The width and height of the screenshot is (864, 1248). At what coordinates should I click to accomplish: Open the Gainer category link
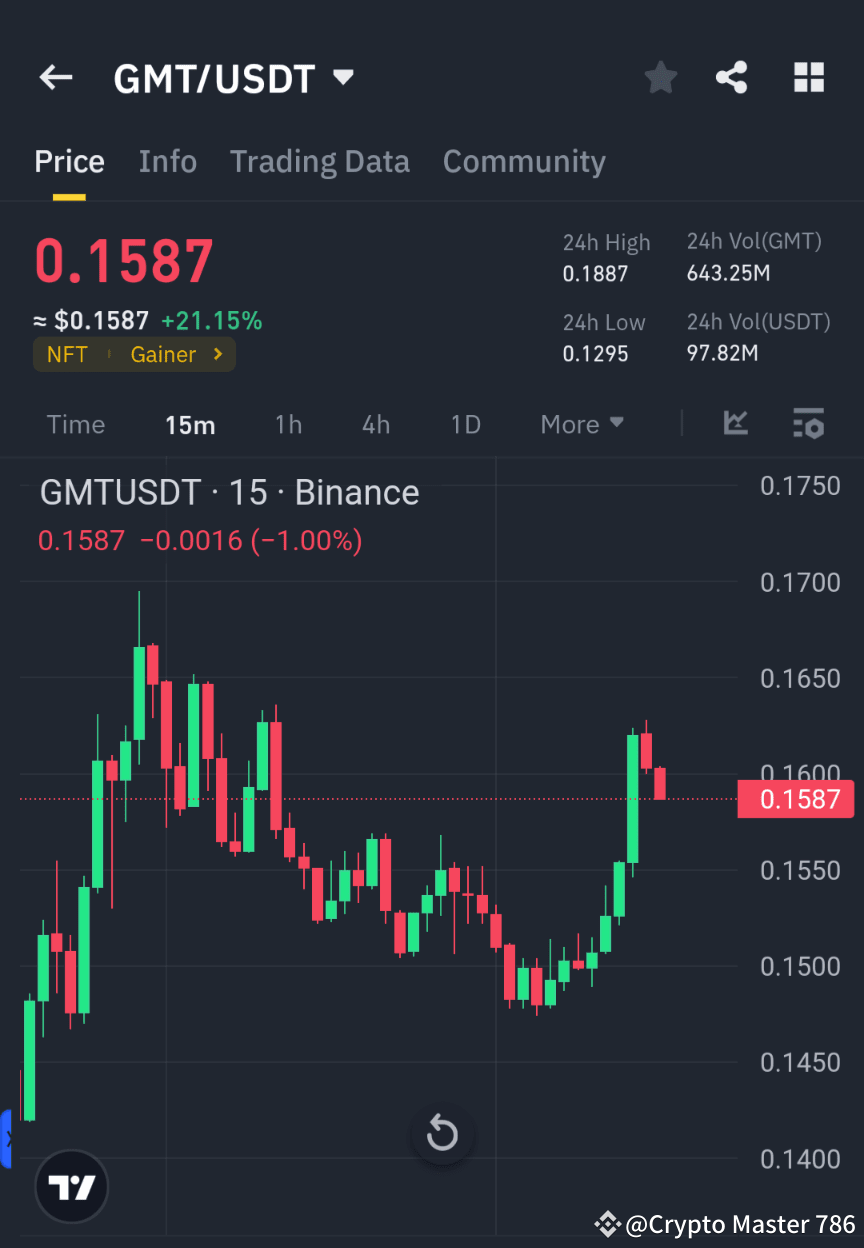[x=166, y=354]
